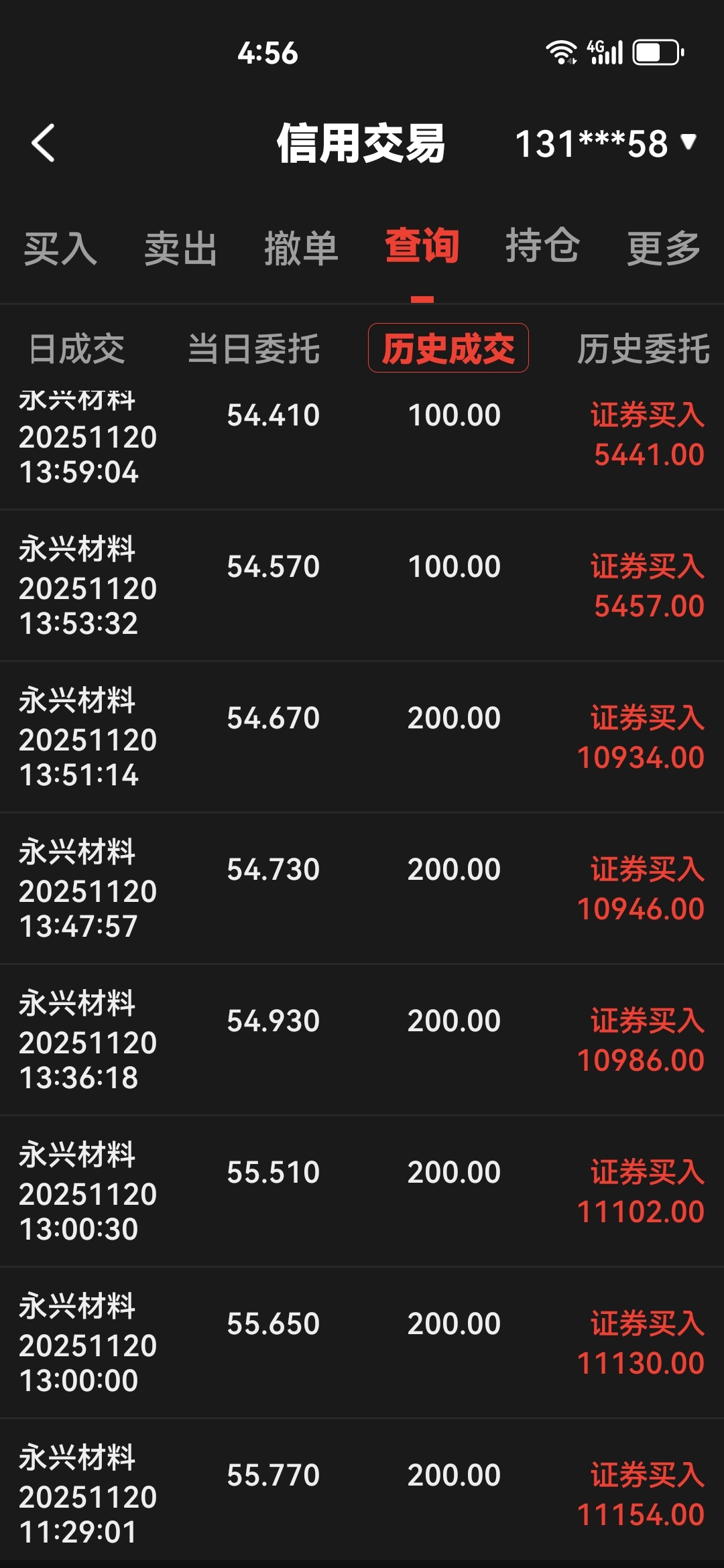Switch to the 买入 tab
724x1568 pixels.
60,248
